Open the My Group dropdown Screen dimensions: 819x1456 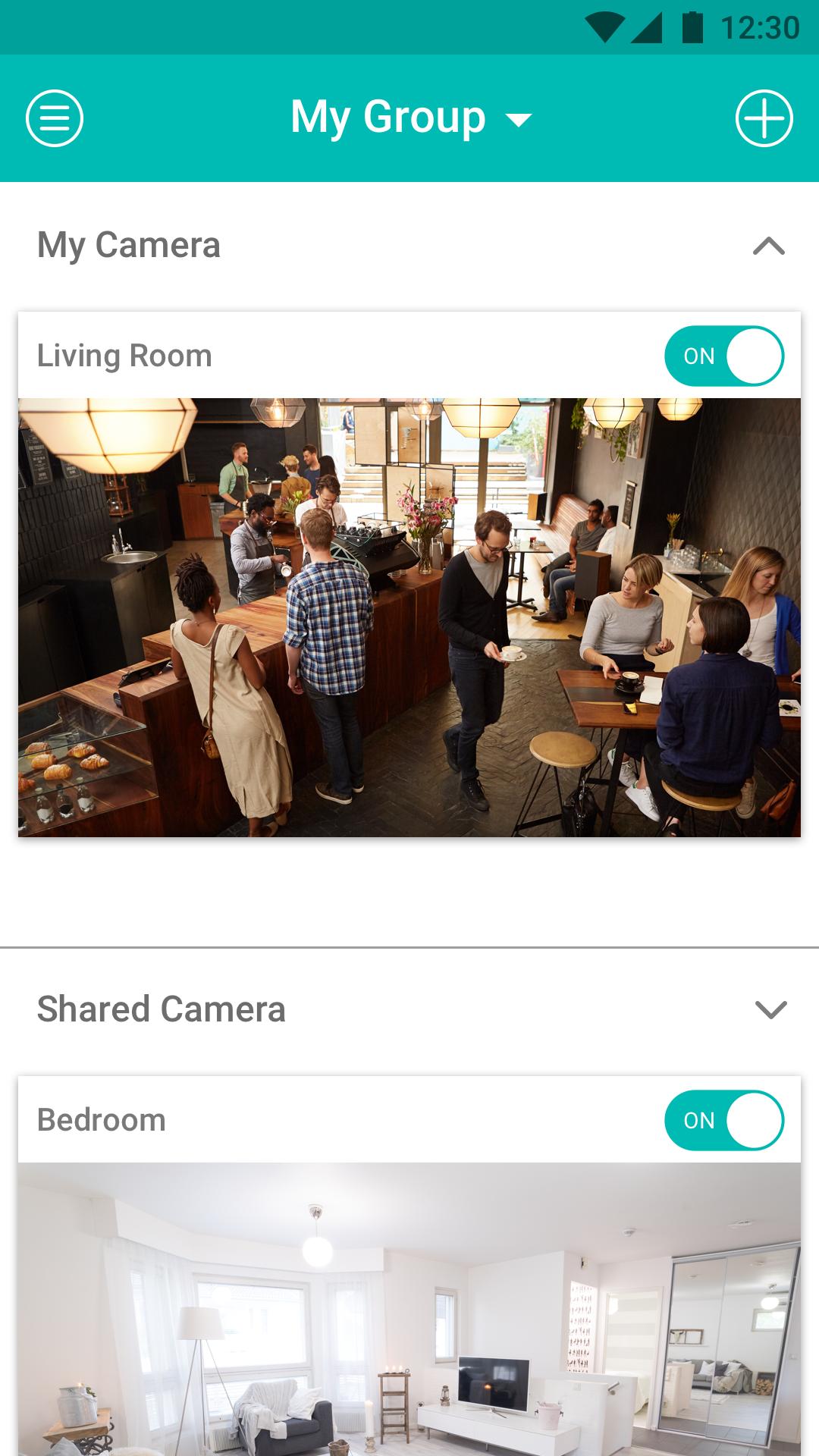[411, 118]
